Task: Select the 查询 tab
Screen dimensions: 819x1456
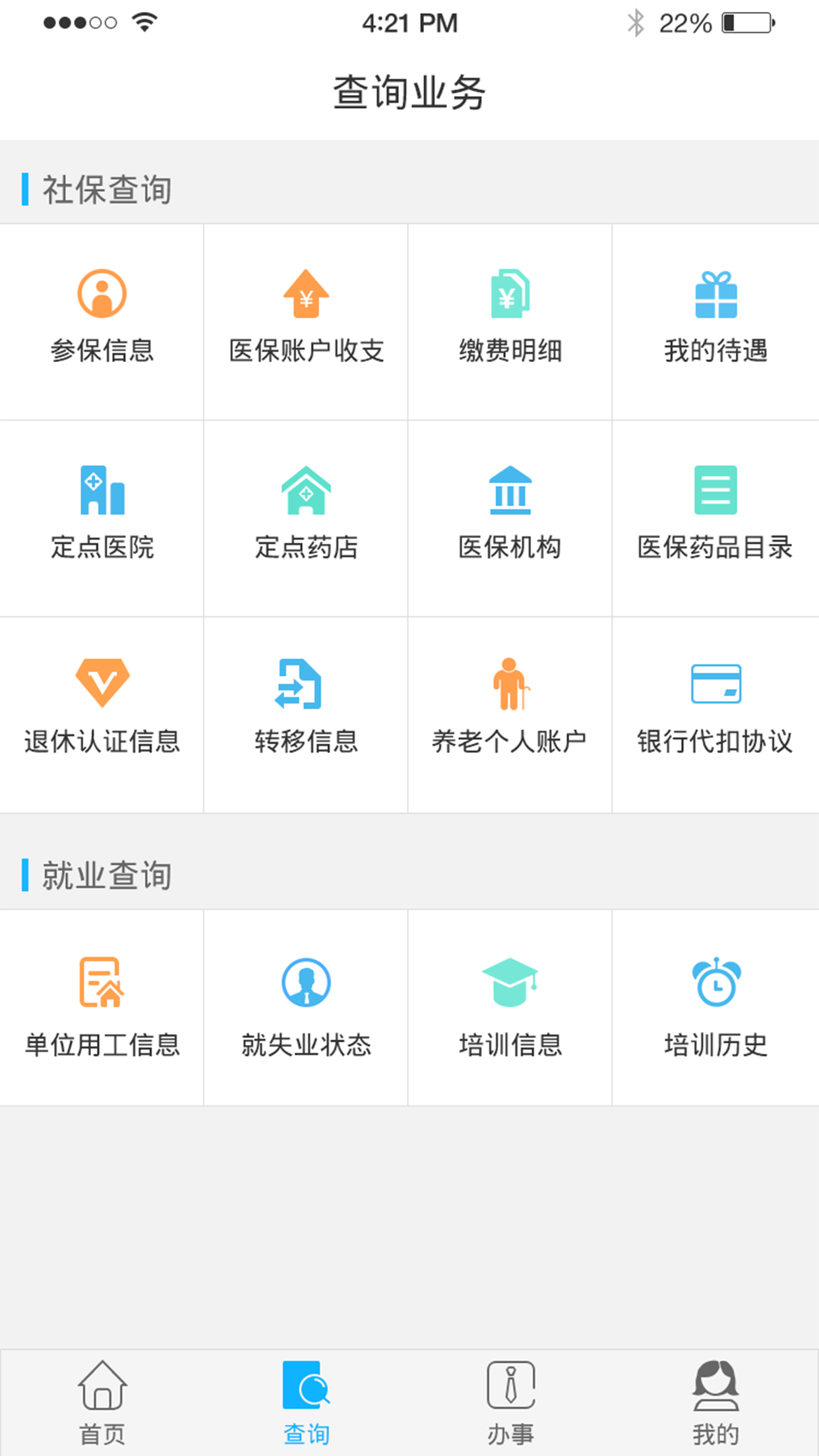Action: click(x=307, y=1403)
